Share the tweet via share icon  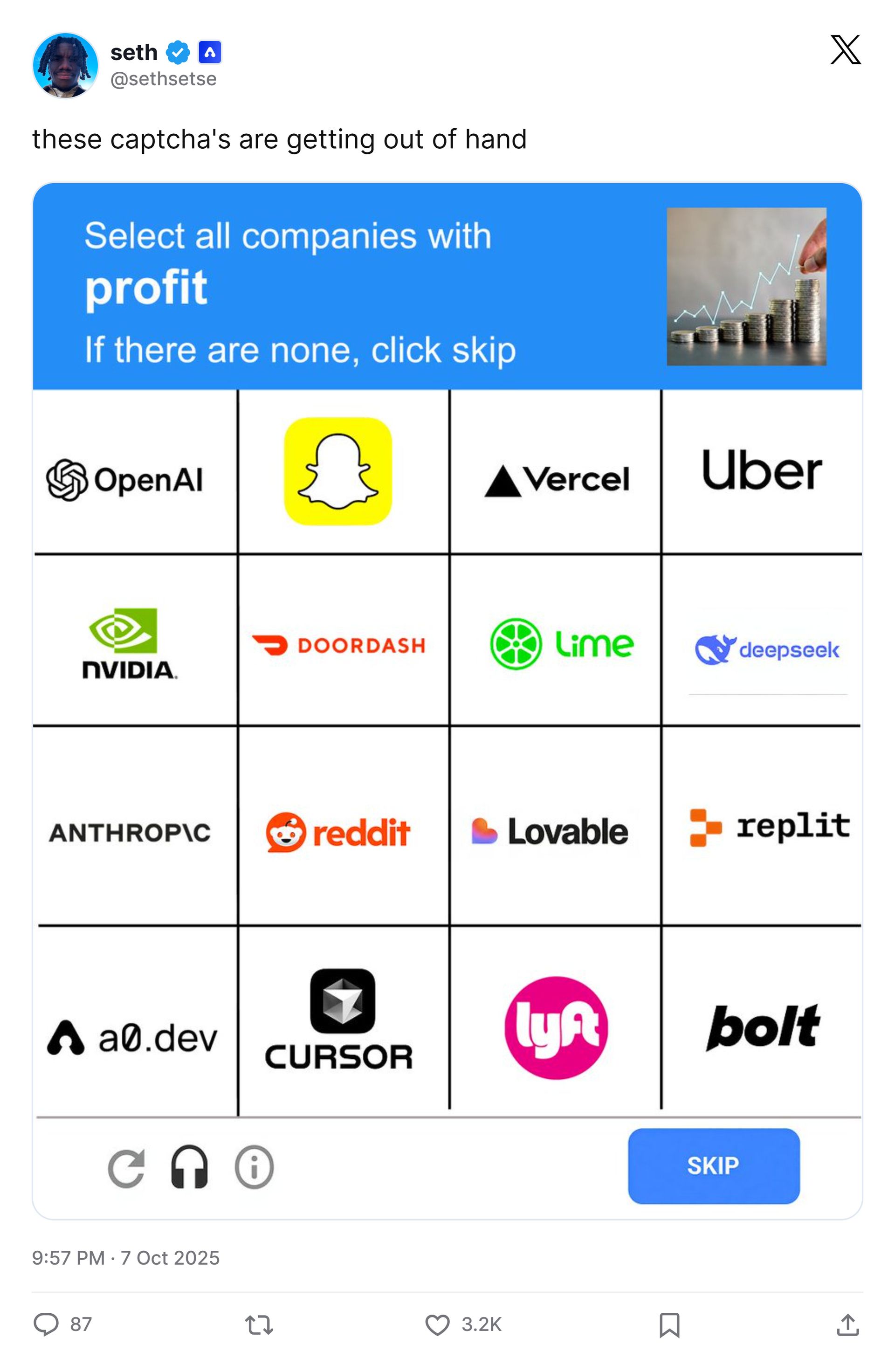847,1325
